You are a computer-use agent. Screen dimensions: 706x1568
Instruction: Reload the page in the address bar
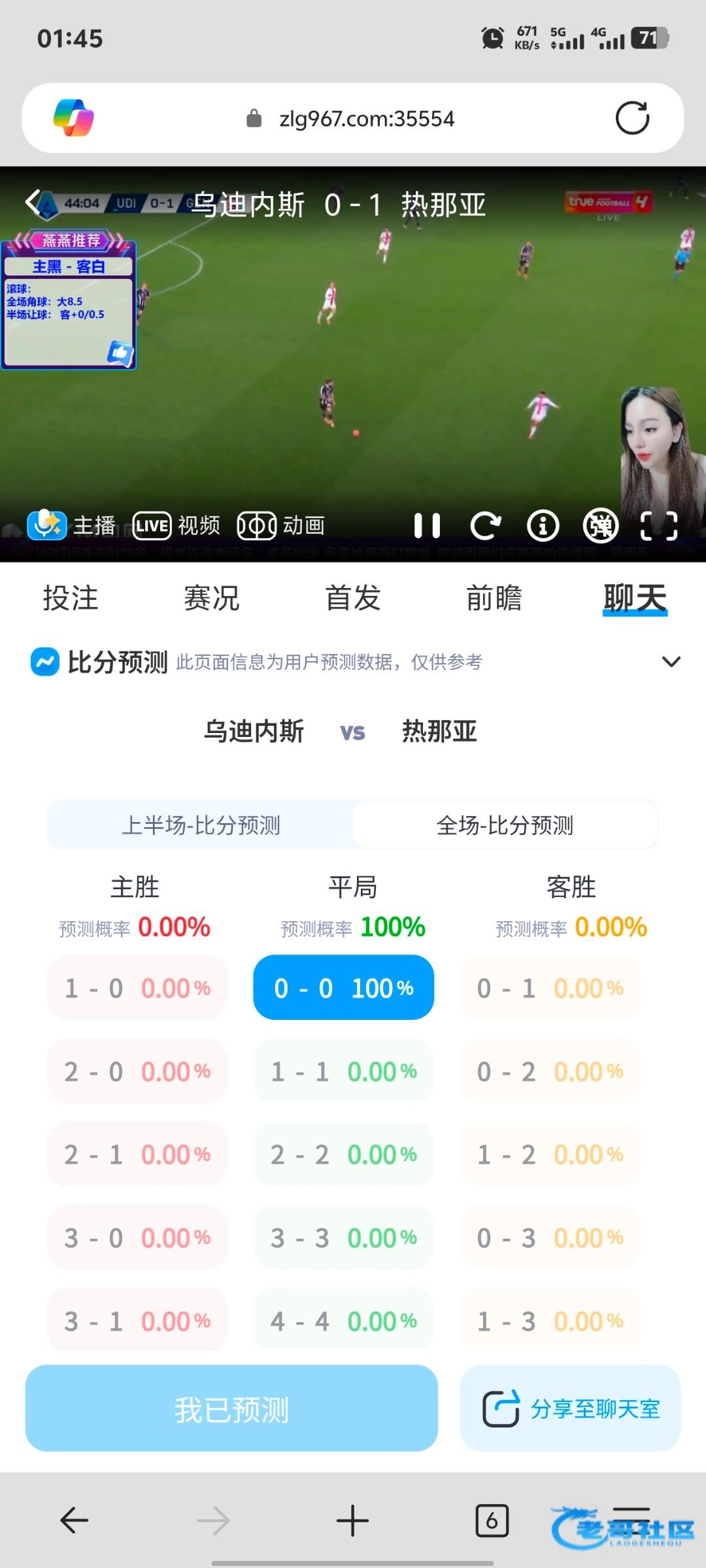632,118
